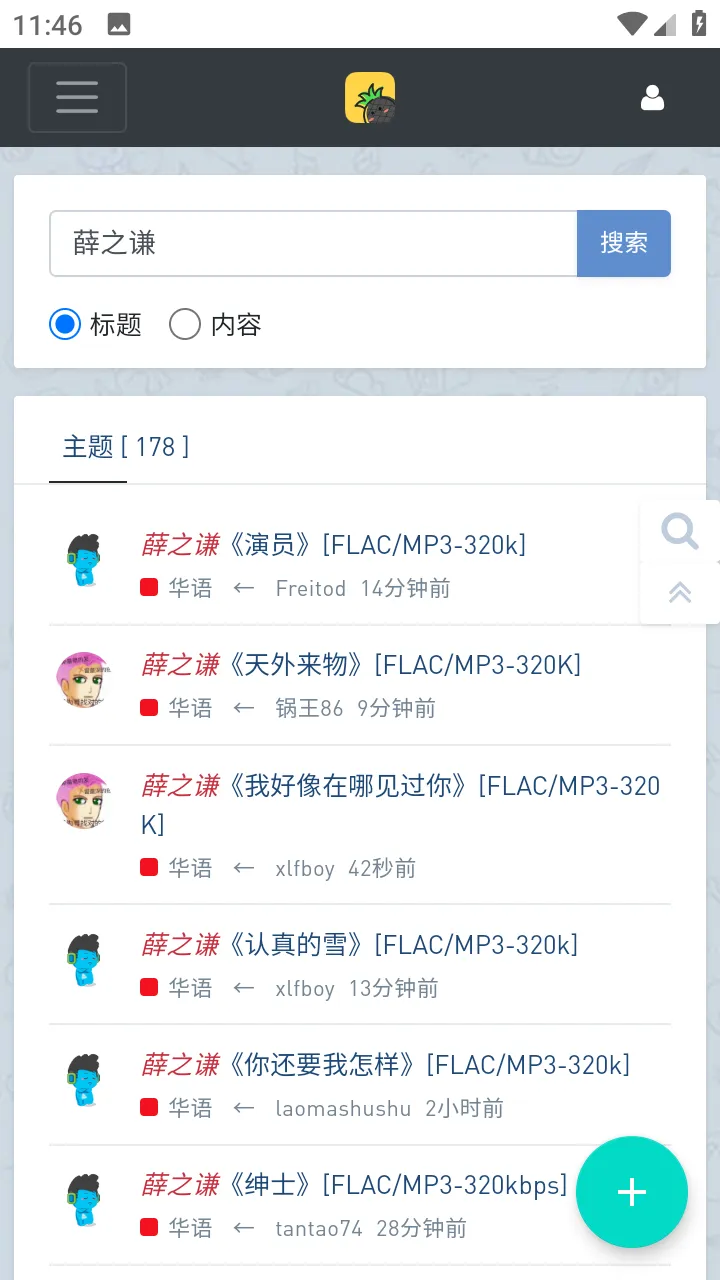Enable content search instead of title search
720x1280 pixels.
pyautogui.click(x=184, y=324)
